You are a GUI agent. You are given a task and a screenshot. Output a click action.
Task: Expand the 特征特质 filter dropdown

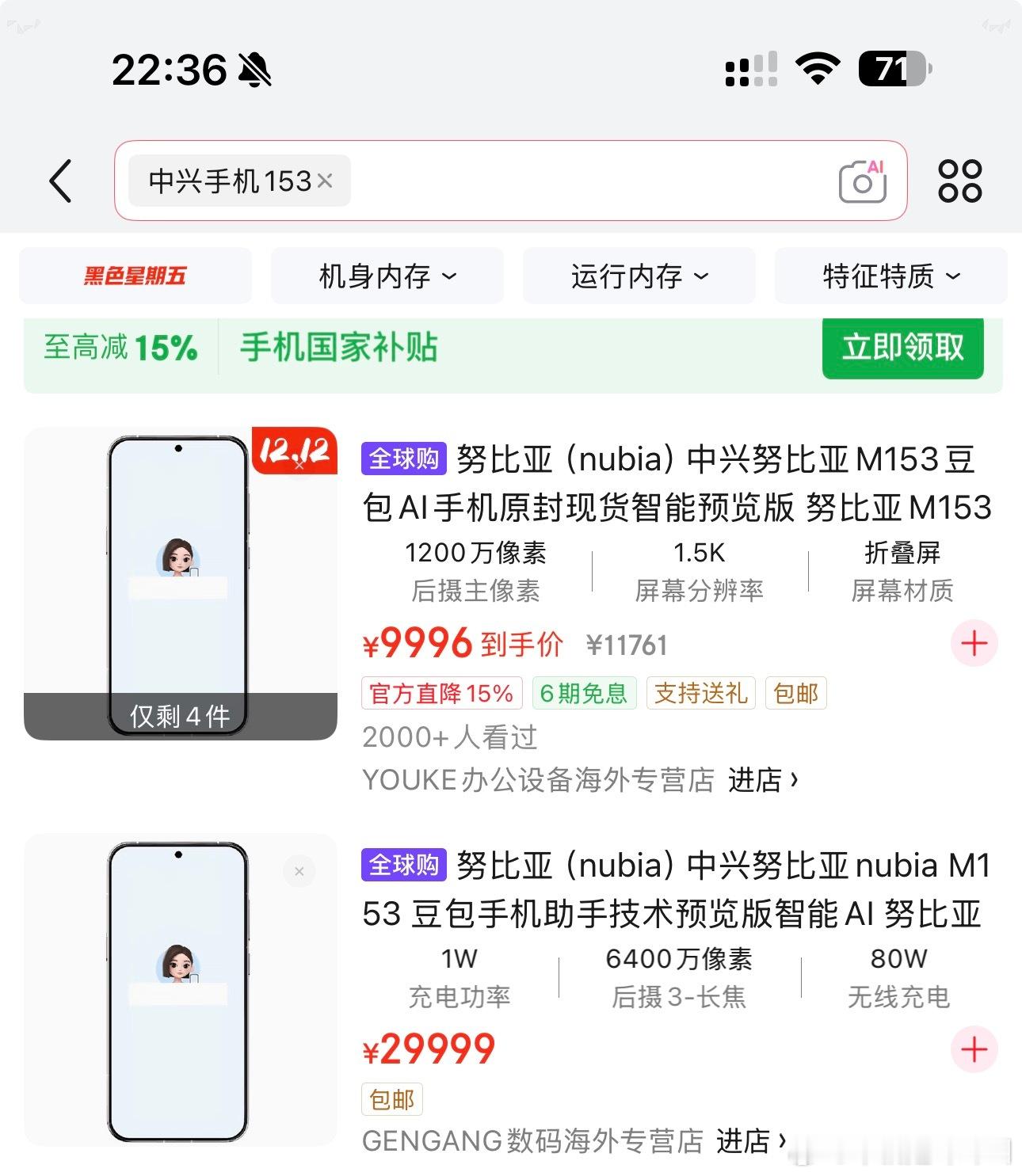point(889,276)
